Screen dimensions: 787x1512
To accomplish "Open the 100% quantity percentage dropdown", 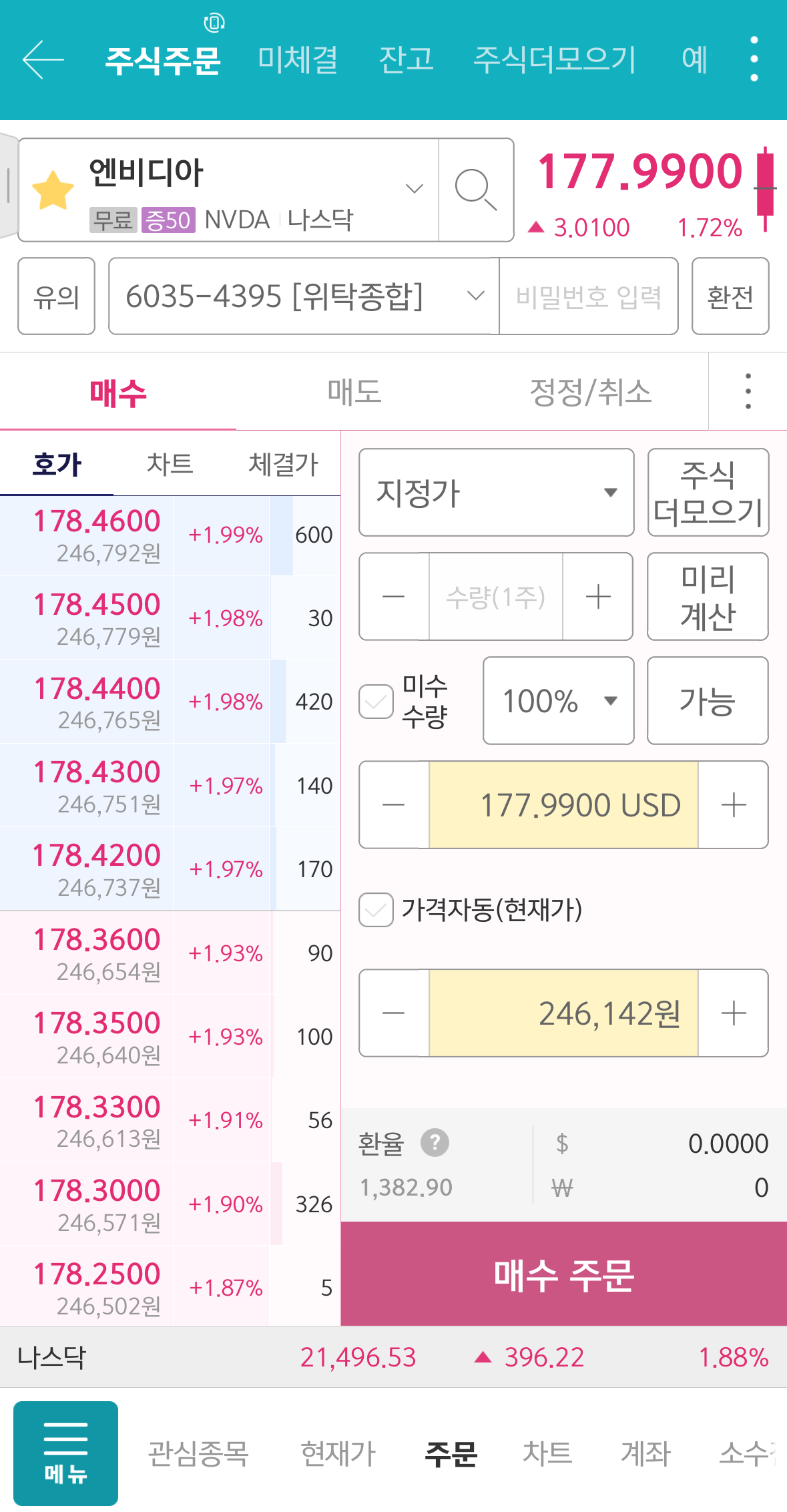I will pos(558,702).
